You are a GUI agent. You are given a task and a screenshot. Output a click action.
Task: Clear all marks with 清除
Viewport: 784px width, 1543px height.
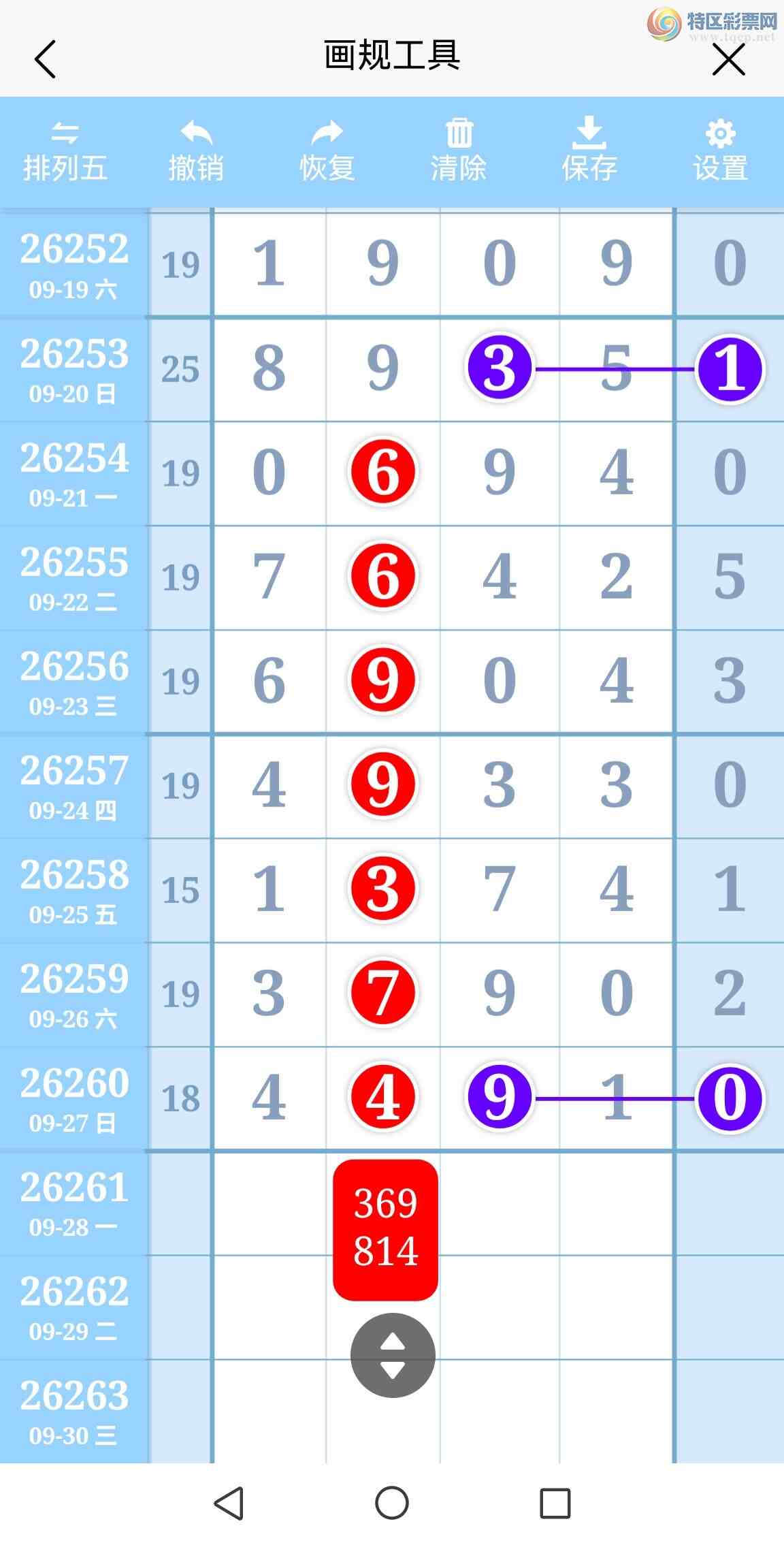click(x=459, y=153)
